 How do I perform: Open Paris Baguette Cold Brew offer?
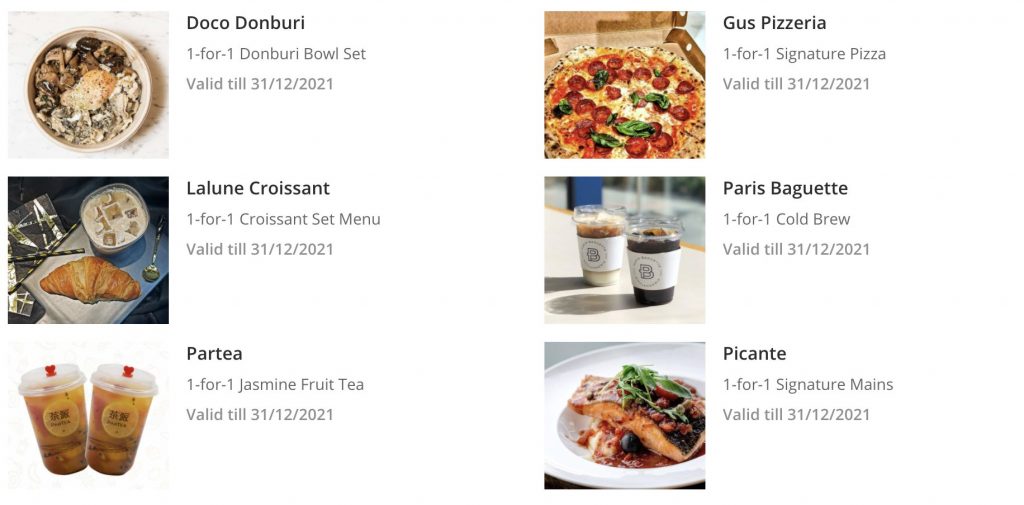[784, 188]
